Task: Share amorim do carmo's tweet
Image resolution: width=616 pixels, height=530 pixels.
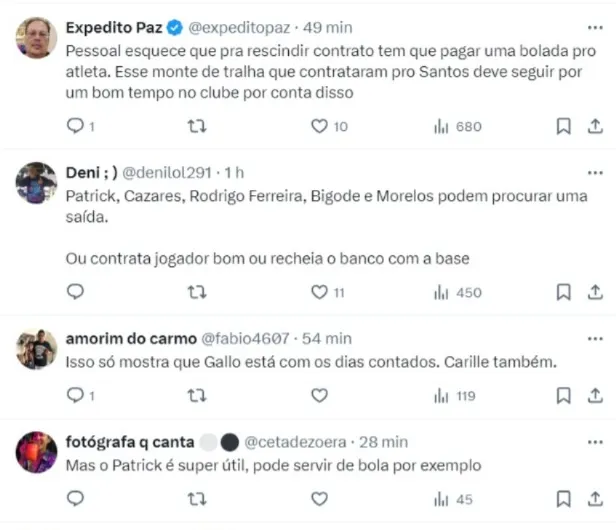Action: coord(595,395)
